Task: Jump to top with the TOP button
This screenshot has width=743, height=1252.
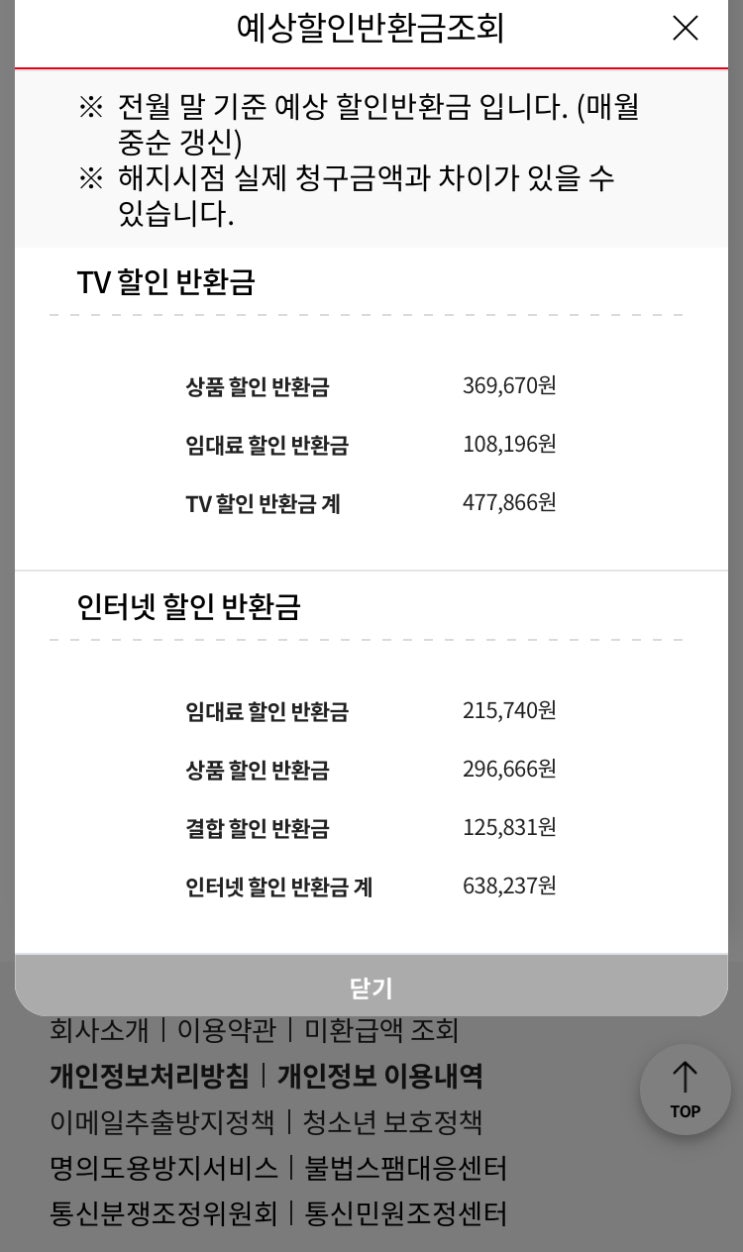Action: point(685,1089)
